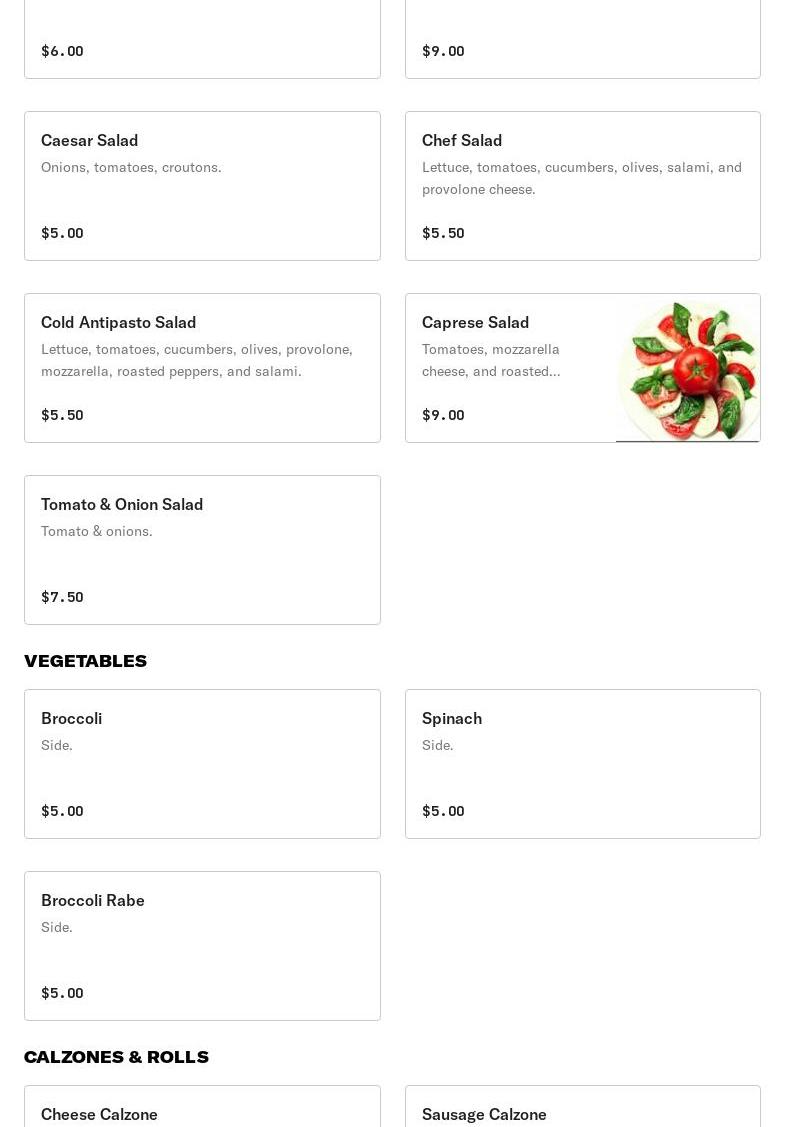Open the menu item priced $6.00

(202, 40)
